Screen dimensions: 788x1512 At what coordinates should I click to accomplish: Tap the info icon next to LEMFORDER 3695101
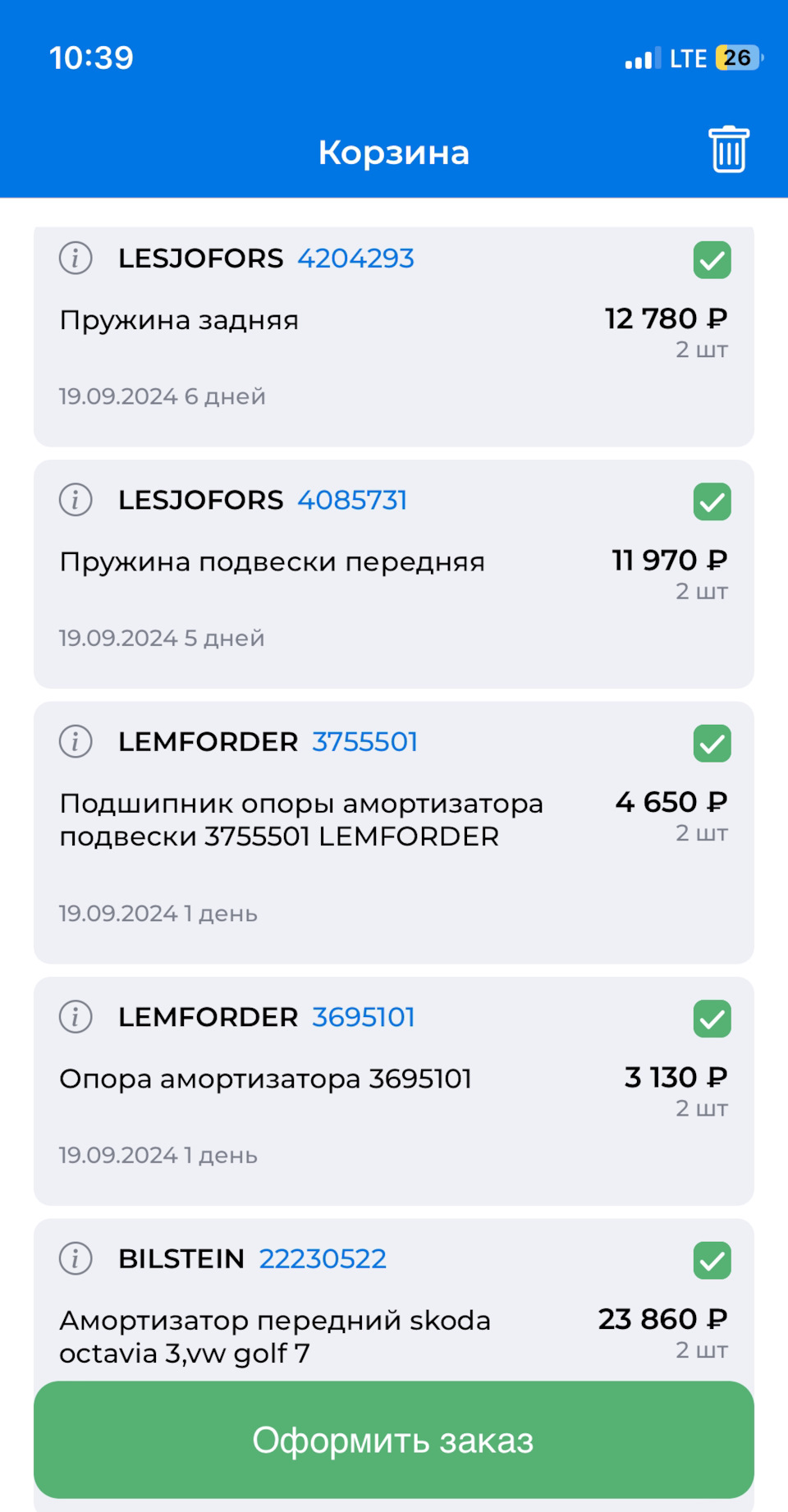pos(75,1018)
